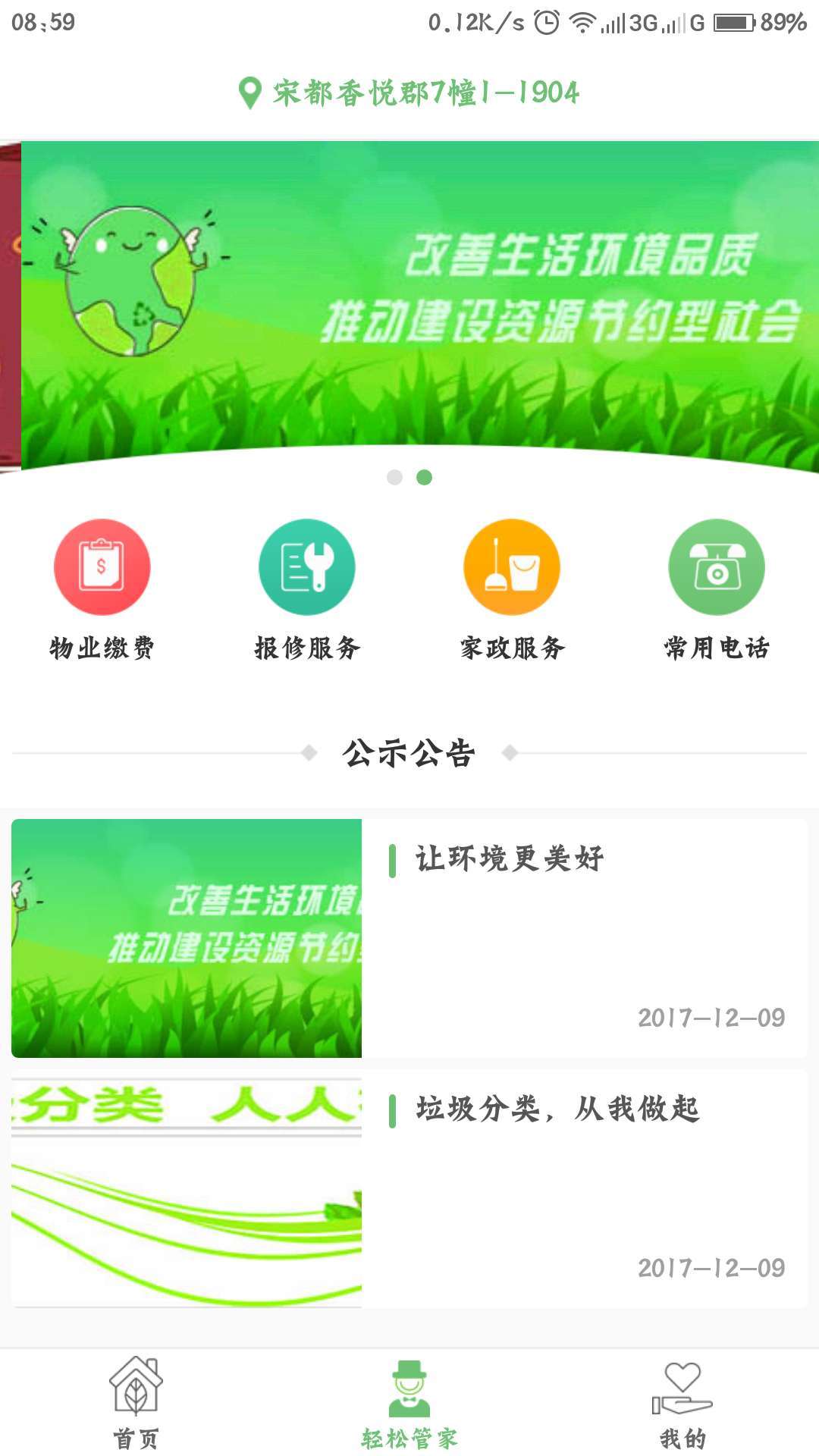The width and height of the screenshot is (819, 1456).
Task: Tap the address 宋都香悦郡7幢1-1904
Action: pyautogui.click(x=409, y=93)
